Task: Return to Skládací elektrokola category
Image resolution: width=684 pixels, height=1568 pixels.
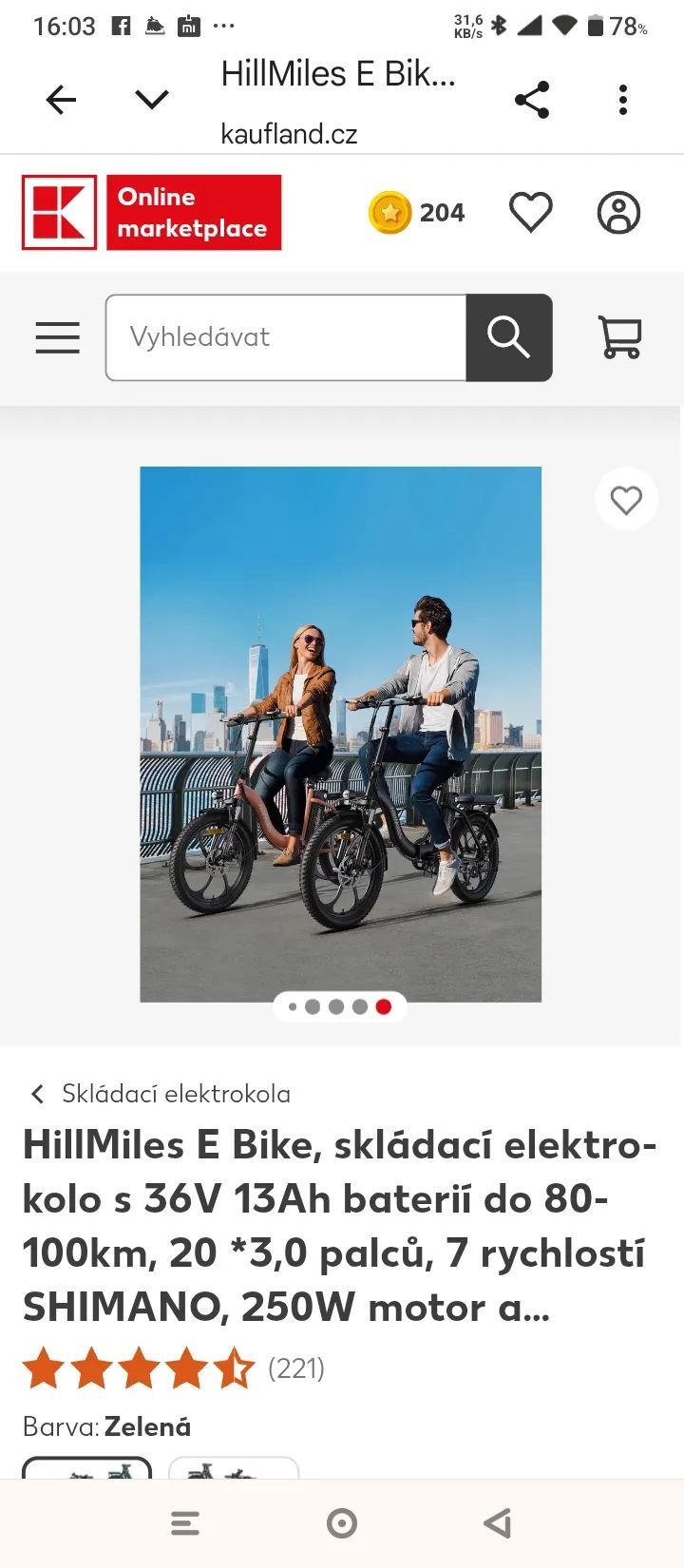Action: click(x=161, y=1094)
